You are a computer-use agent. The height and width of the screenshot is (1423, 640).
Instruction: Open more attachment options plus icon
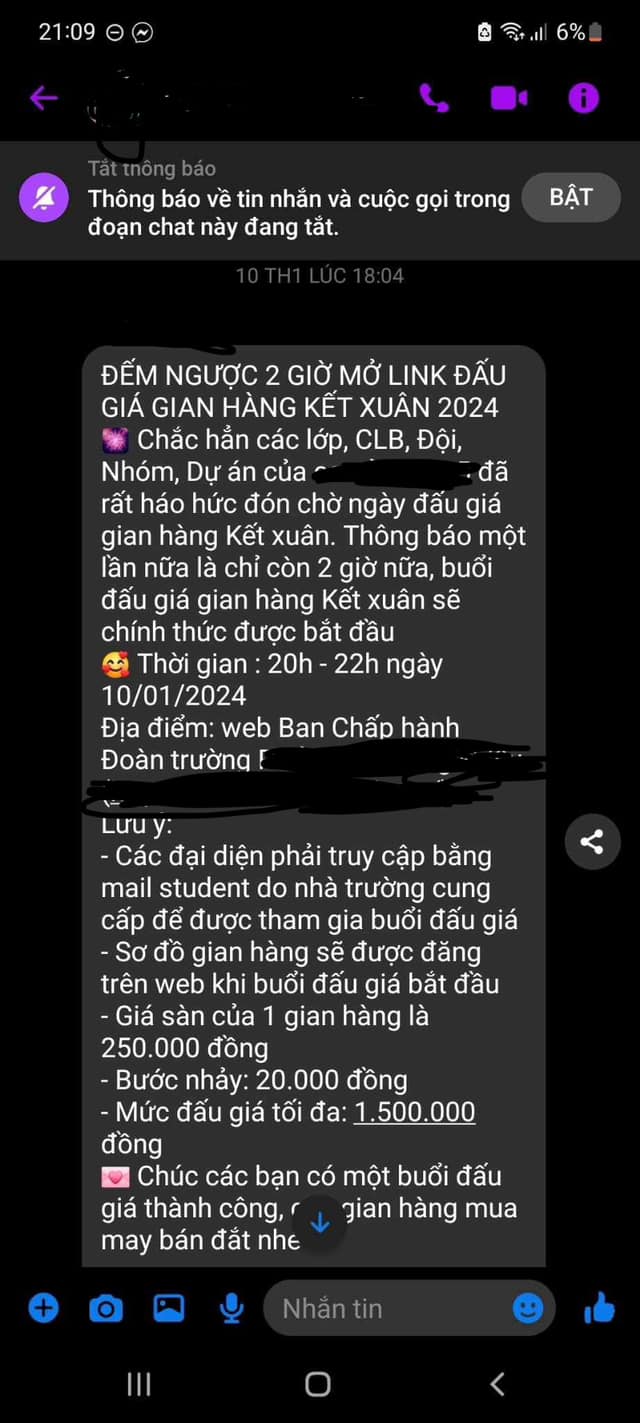[x=43, y=1307]
